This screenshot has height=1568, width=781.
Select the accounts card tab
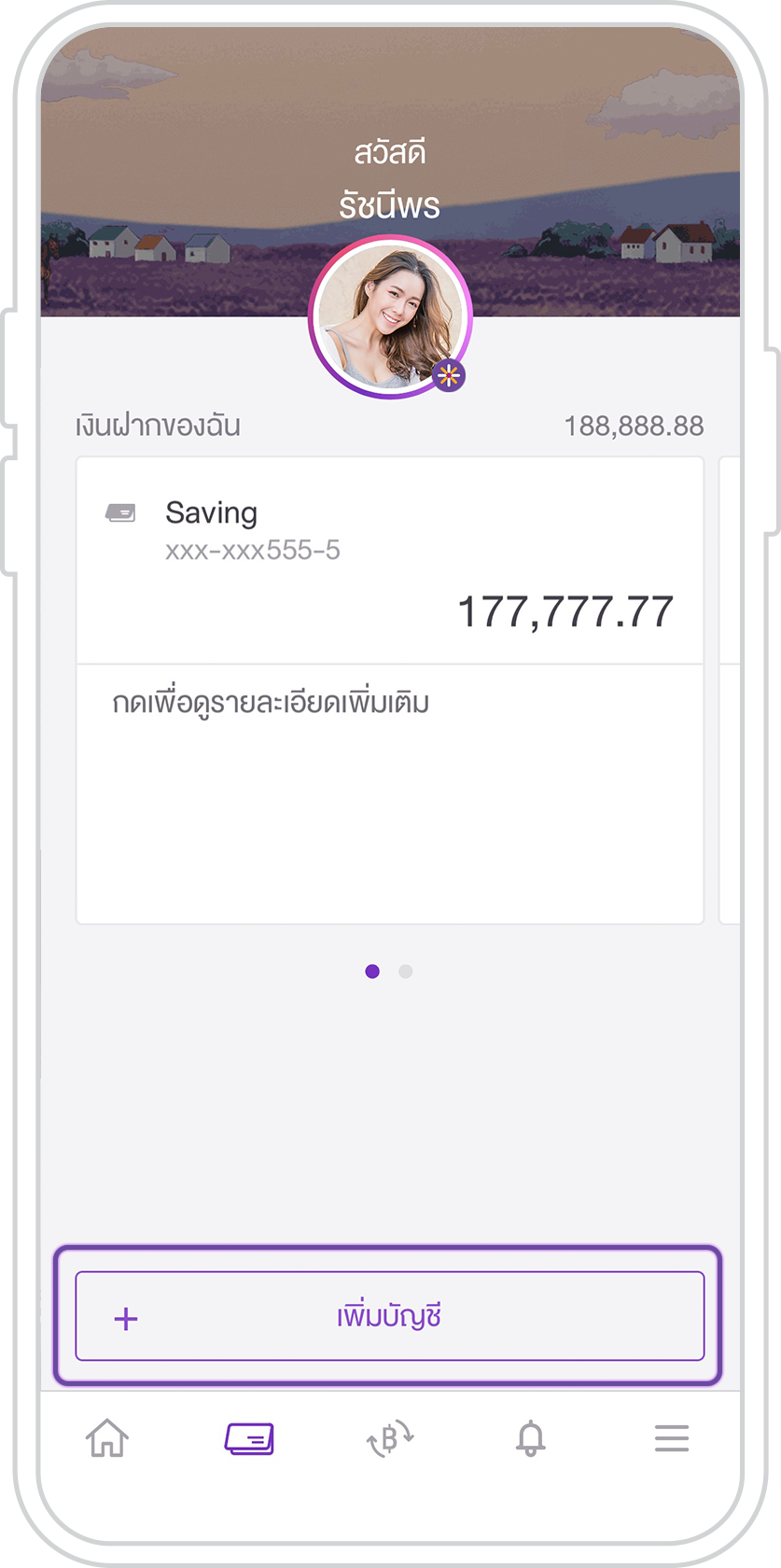[x=249, y=1438]
